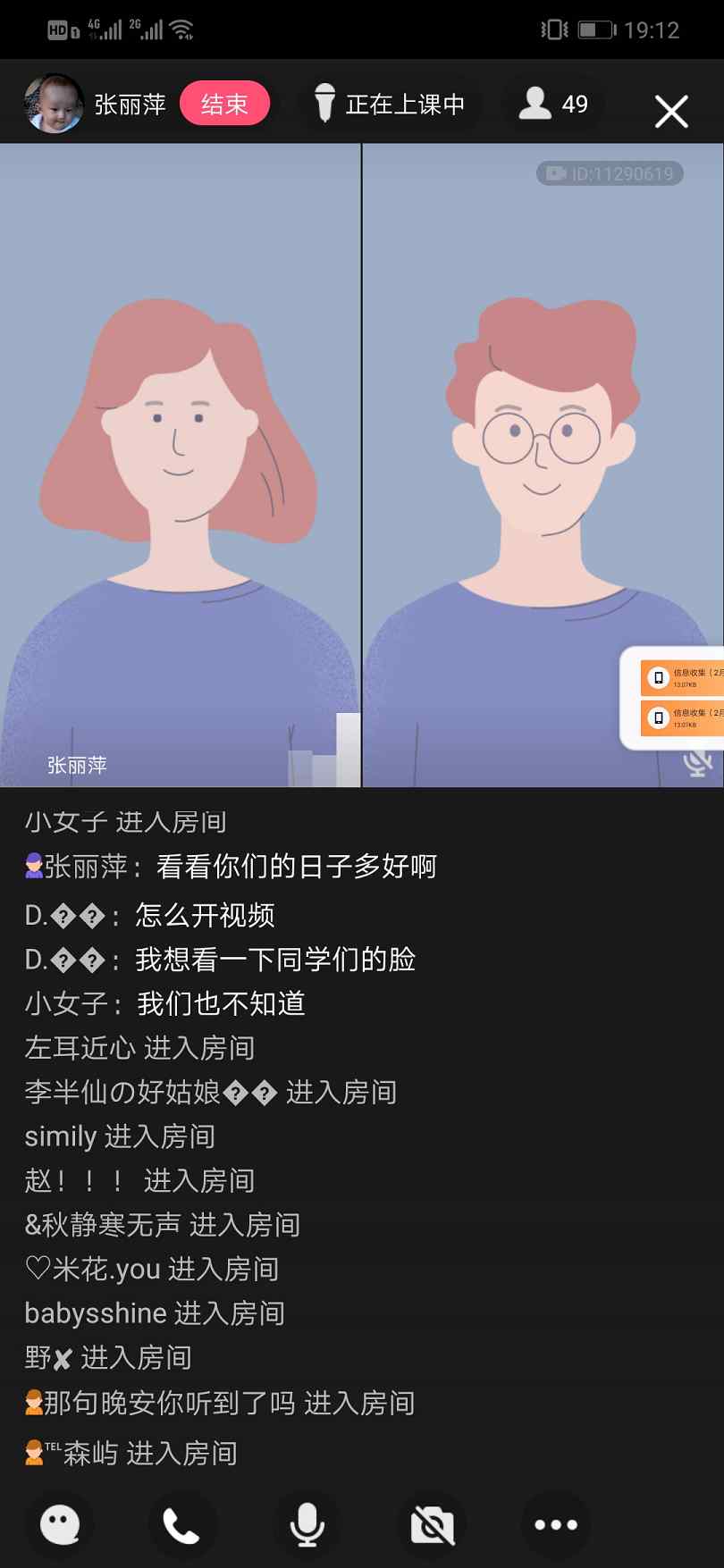
Task: Tap the phone call icon
Action: [182, 1524]
